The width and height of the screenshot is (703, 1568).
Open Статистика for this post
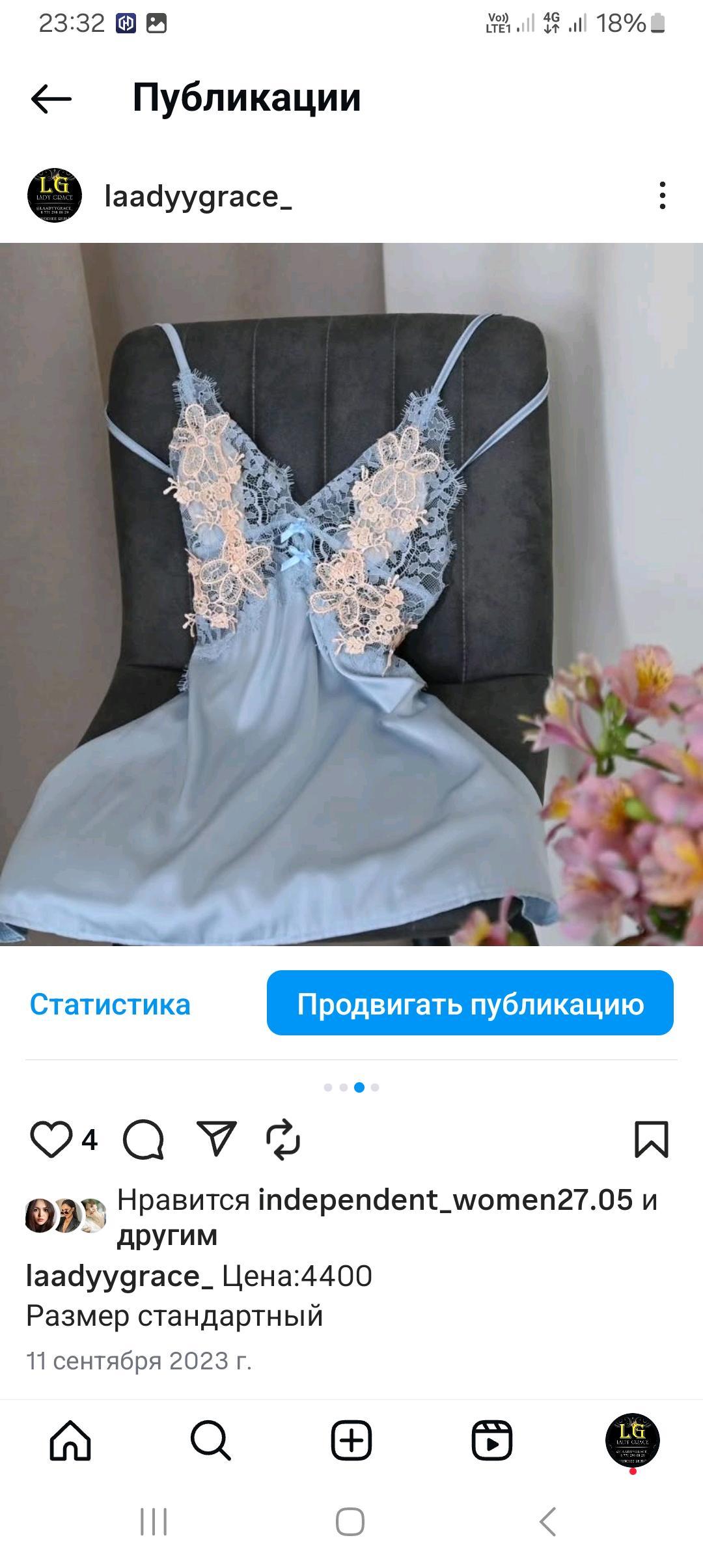click(x=110, y=1004)
